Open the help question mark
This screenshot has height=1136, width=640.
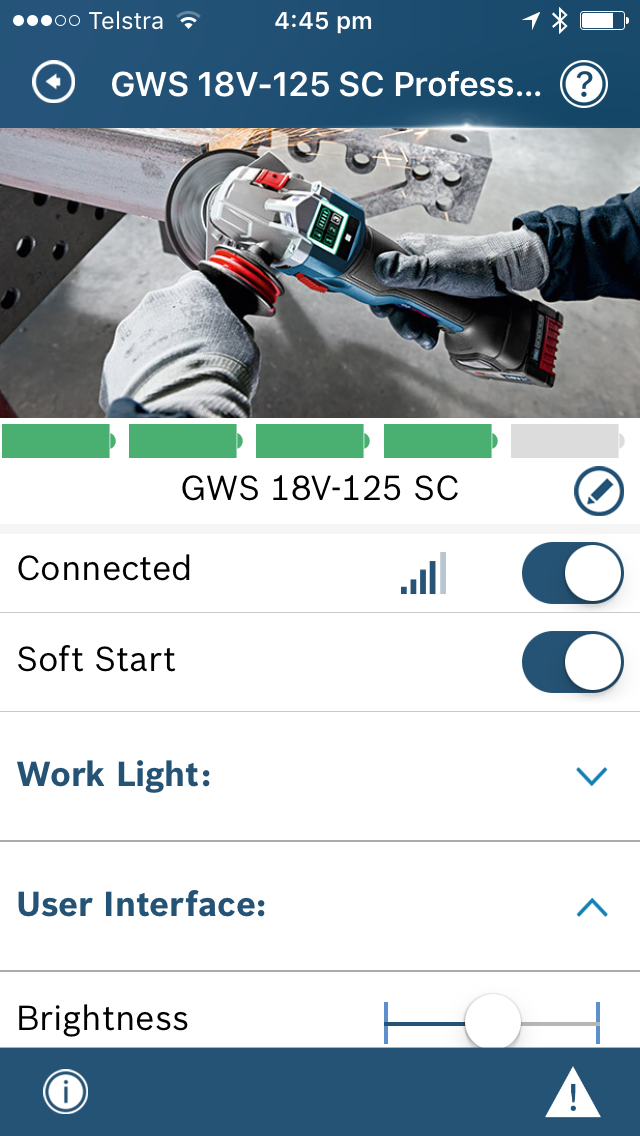[584, 85]
